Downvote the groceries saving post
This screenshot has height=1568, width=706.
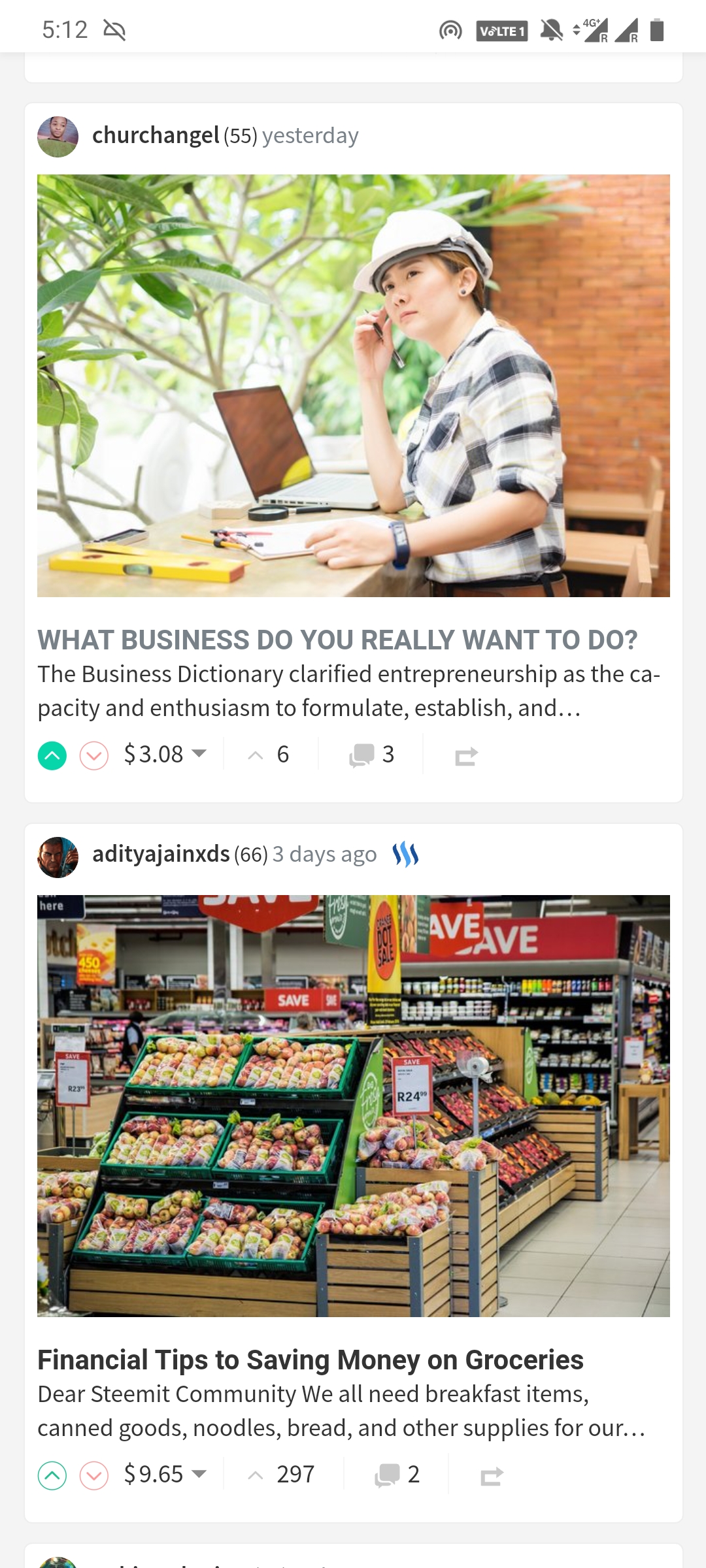tap(93, 1476)
